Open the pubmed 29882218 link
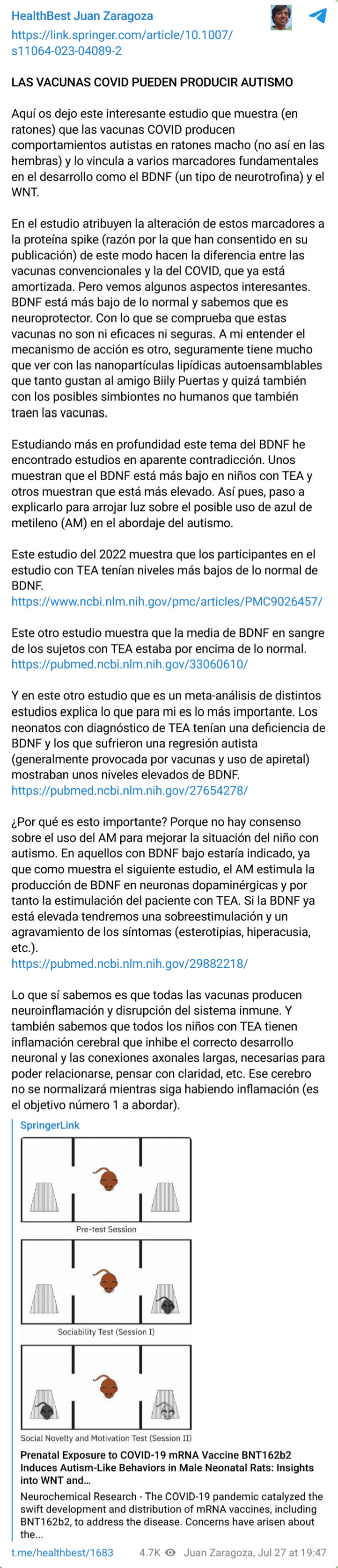 click(129, 964)
